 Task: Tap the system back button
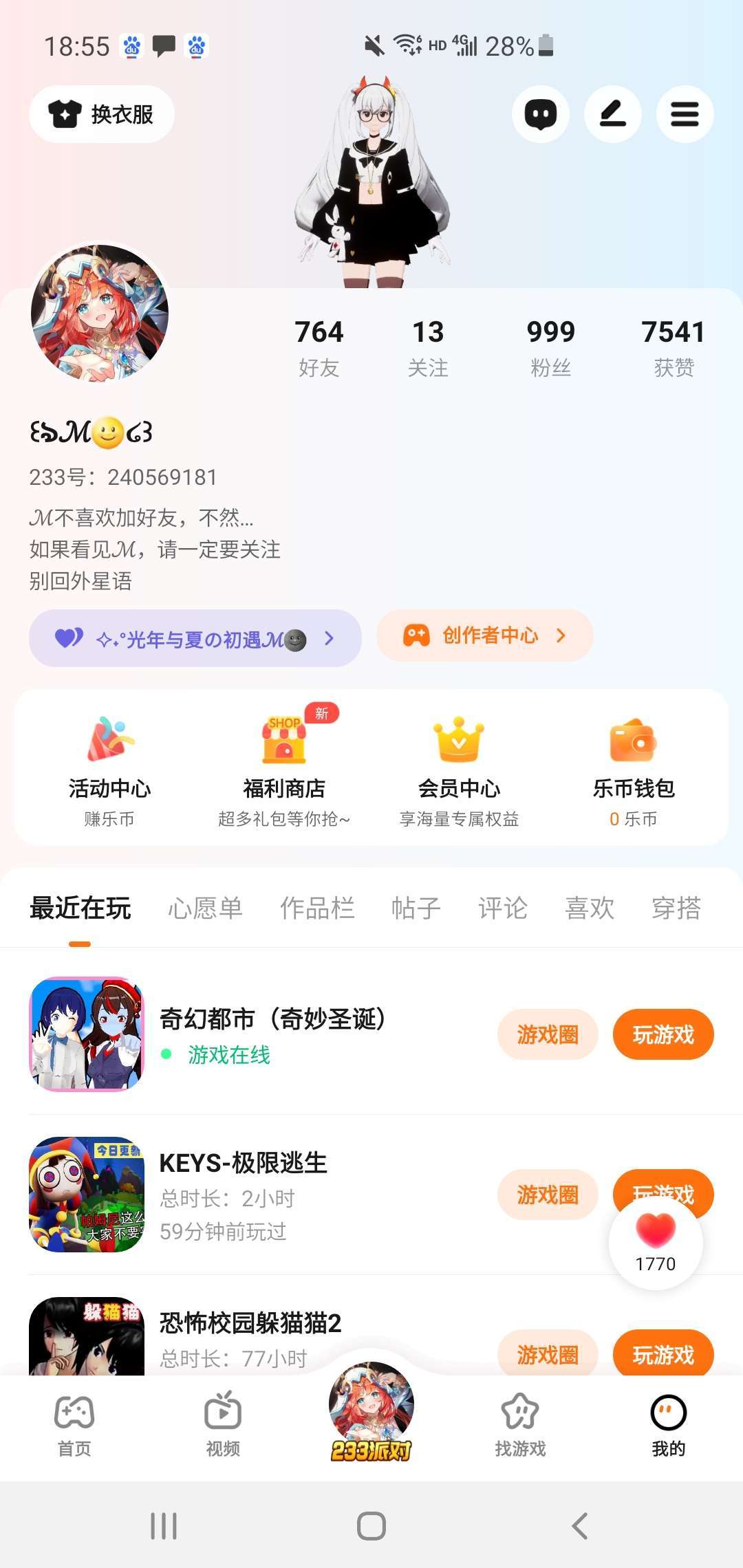pyautogui.click(x=580, y=1526)
